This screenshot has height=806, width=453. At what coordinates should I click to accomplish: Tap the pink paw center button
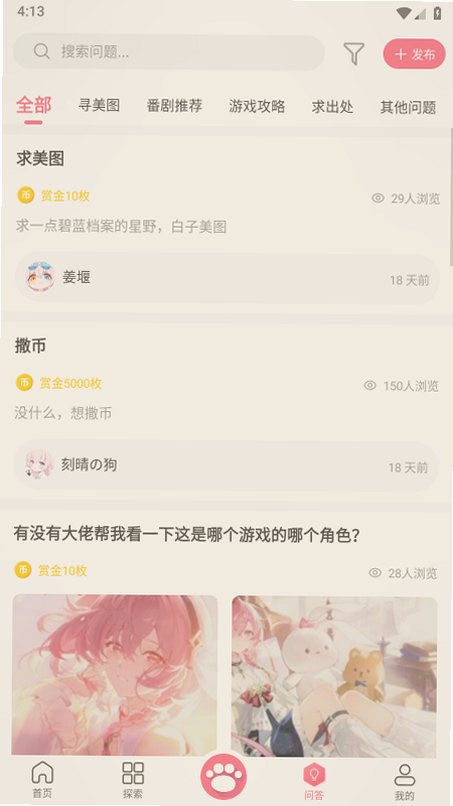pyautogui.click(x=224, y=777)
